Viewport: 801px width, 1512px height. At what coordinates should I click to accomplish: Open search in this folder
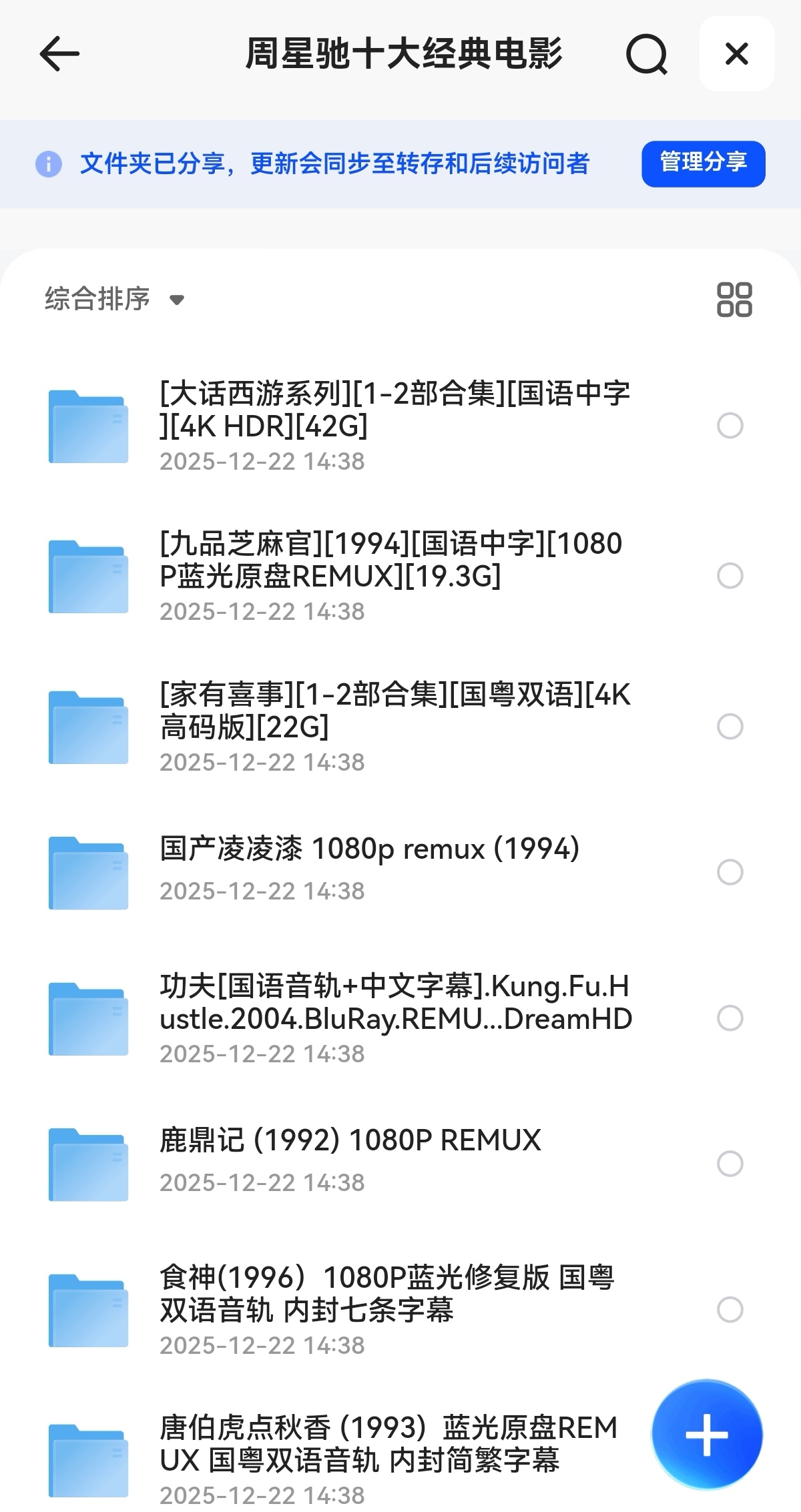pos(646,54)
